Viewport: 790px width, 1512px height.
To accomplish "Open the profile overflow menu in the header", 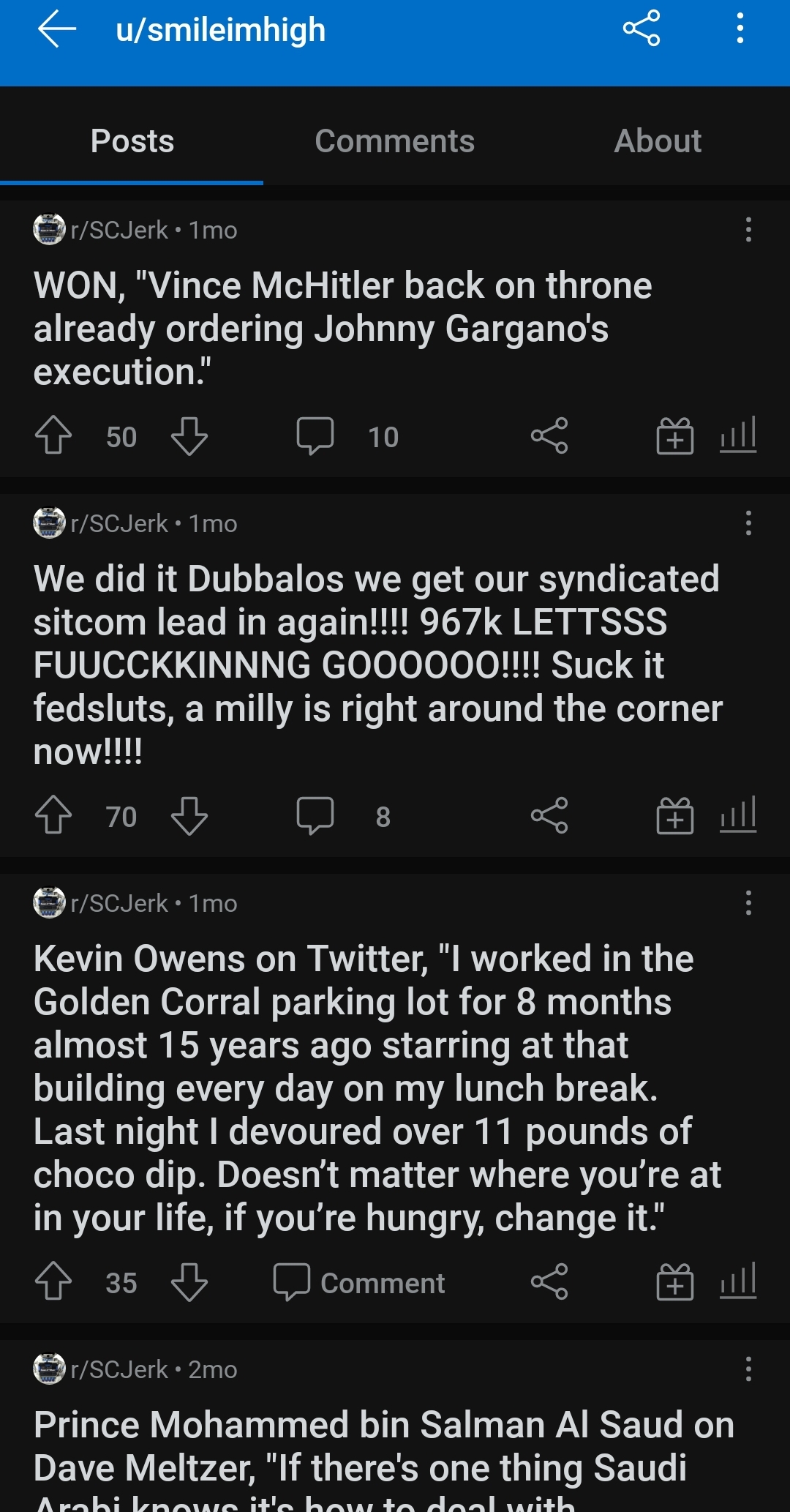I will pyautogui.click(x=740, y=29).
